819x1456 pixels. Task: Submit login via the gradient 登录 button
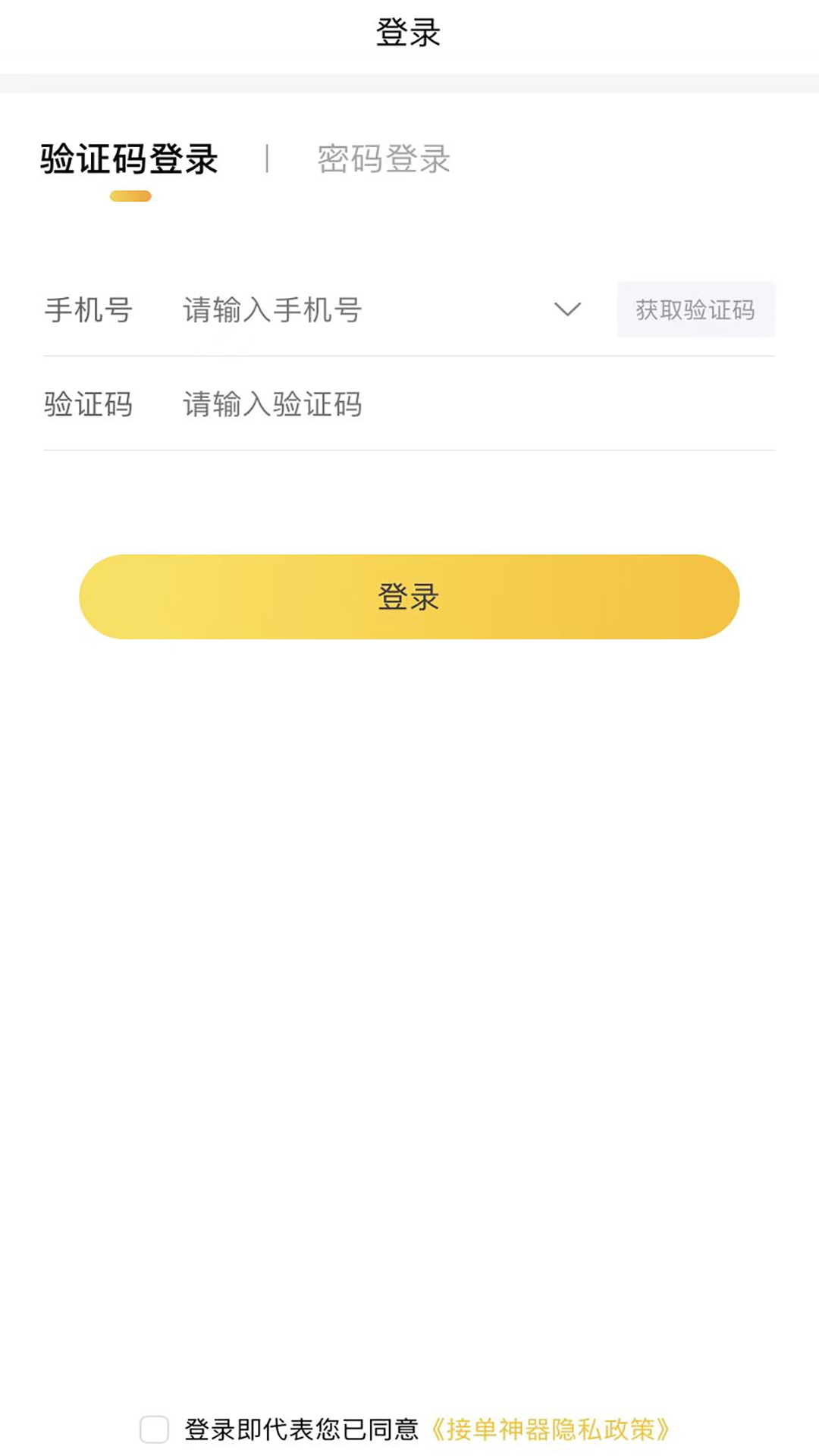point(409,597)
